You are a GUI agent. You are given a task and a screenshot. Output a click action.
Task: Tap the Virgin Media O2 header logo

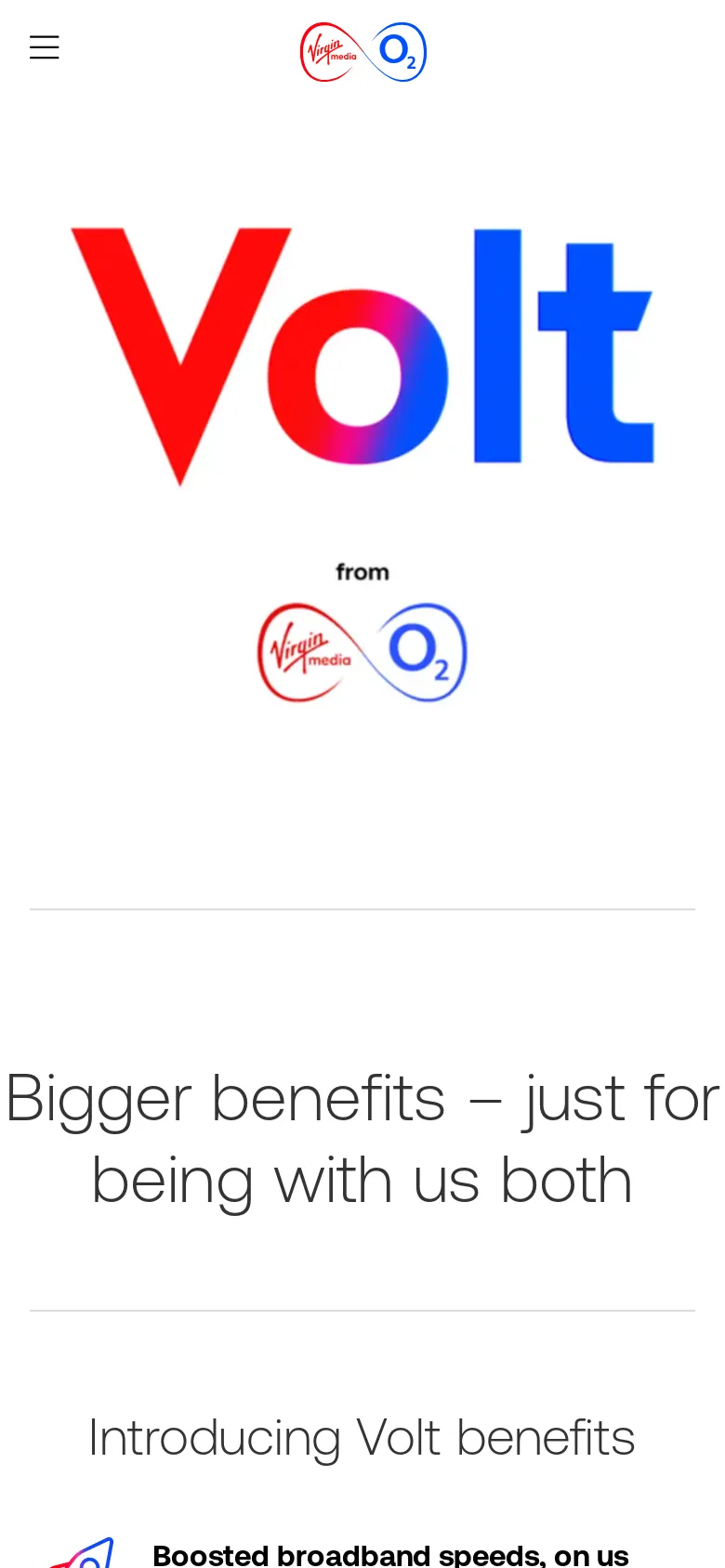click(362, 52)
